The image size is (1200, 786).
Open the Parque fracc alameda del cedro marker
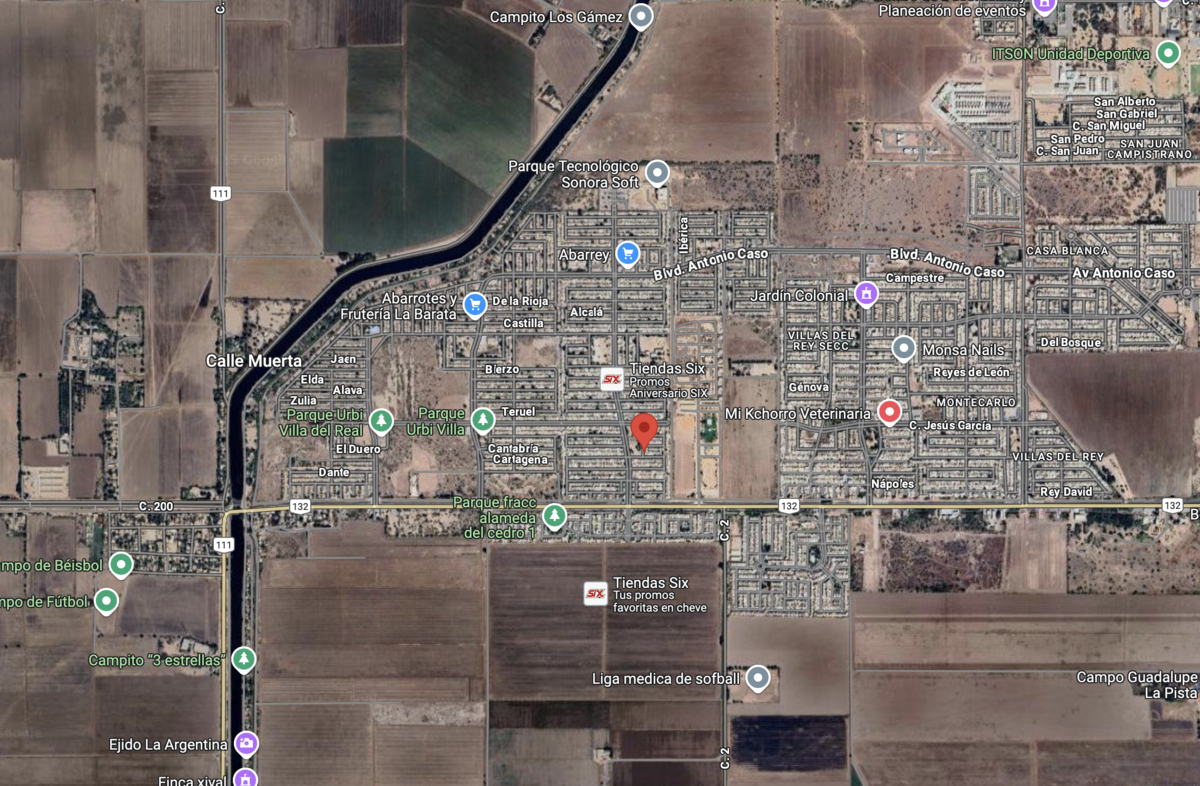(x=554, y=516)
